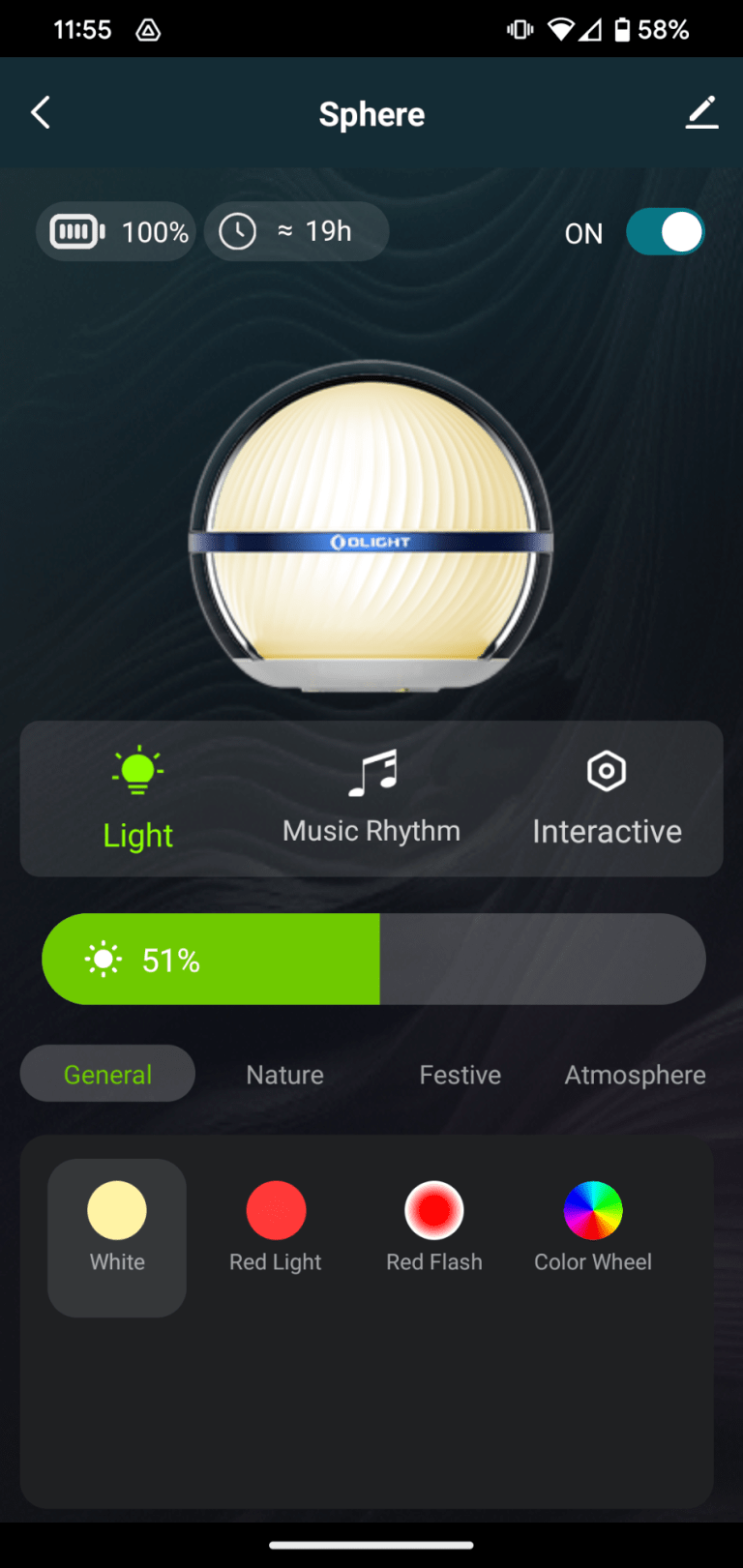Screen dimensions: 743x1568
Task: Select the Red Light effect
Action: point(275,1209)
